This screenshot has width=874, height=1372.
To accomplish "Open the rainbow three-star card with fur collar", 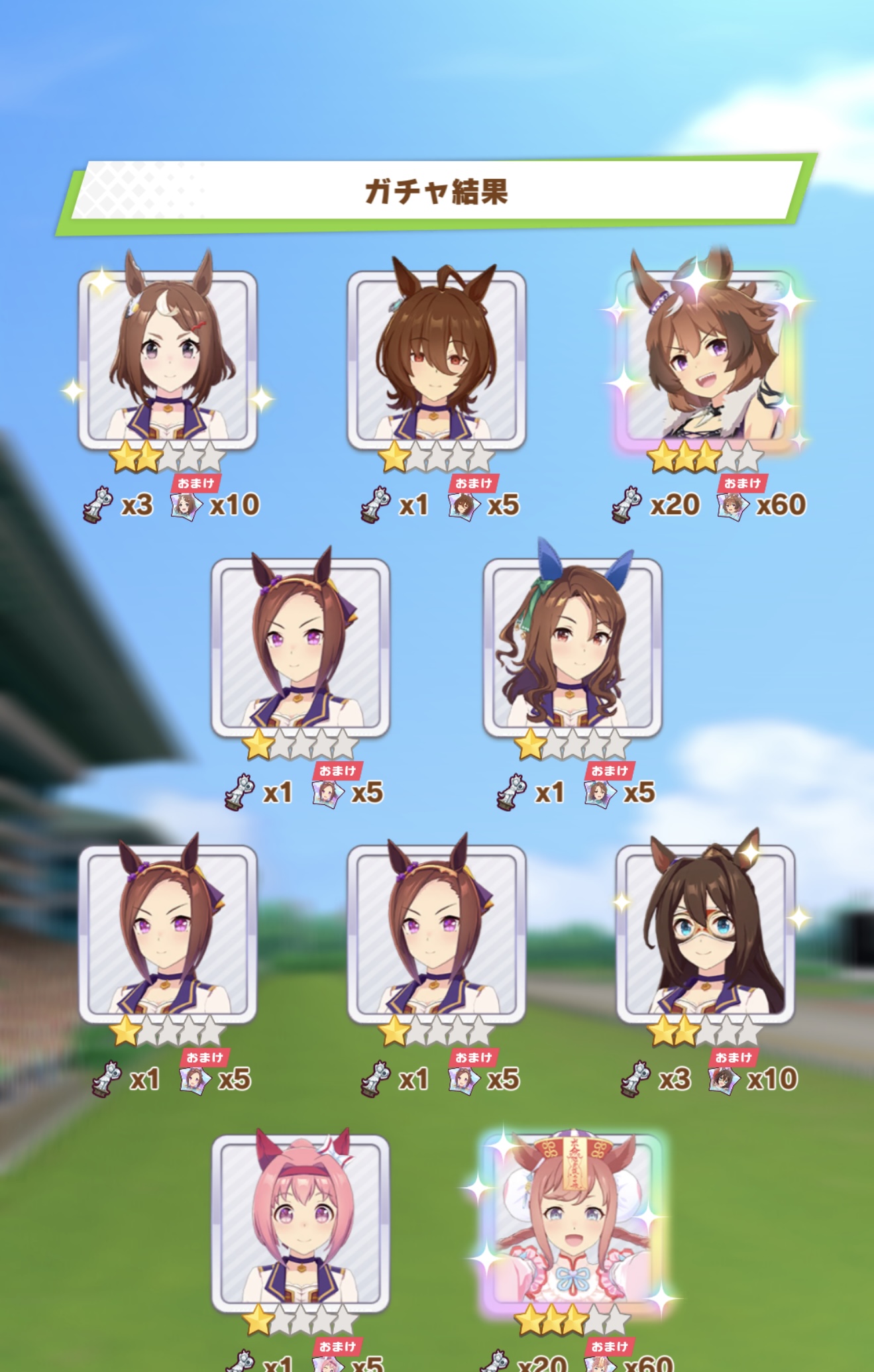I will [705, 361].
